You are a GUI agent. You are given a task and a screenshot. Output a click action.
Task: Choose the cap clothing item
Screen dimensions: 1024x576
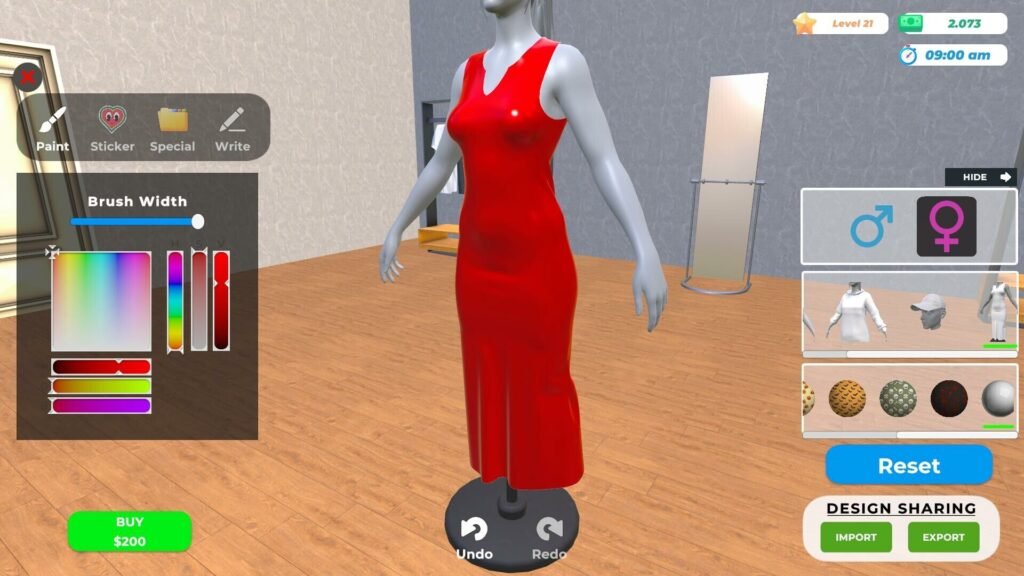click(x=929, y=312)
